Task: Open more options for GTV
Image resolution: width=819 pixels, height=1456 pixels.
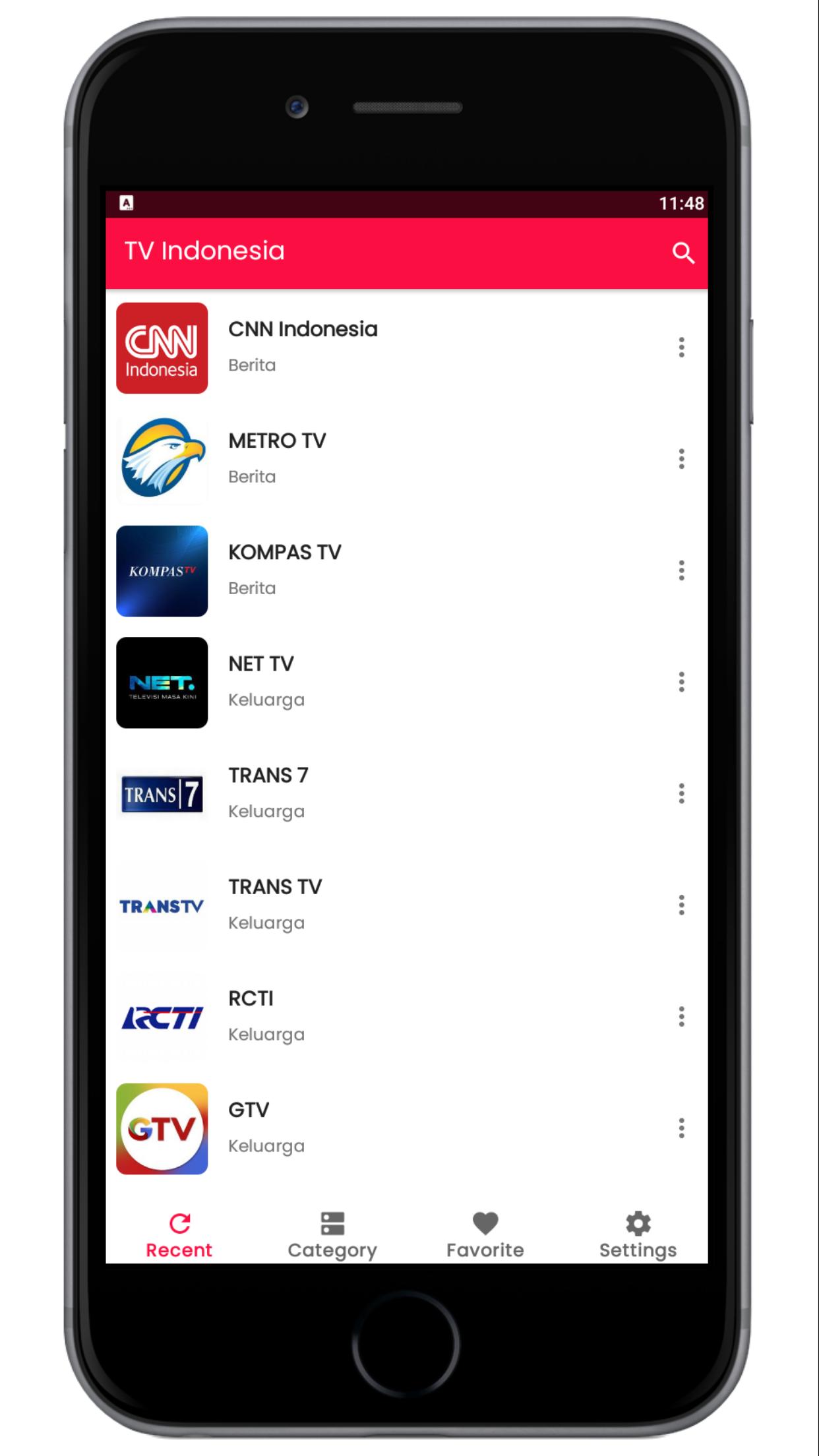Action: click(x=681, y=1127)
